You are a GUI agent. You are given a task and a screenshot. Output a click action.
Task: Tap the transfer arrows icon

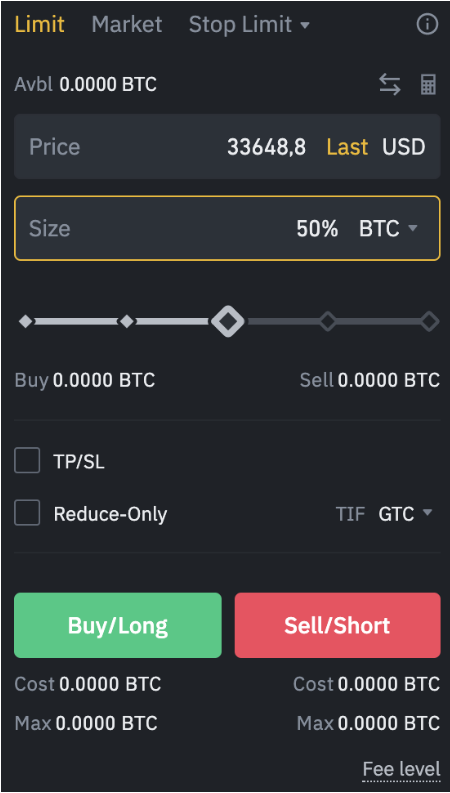pyautogui.click(x=390, y=84)
